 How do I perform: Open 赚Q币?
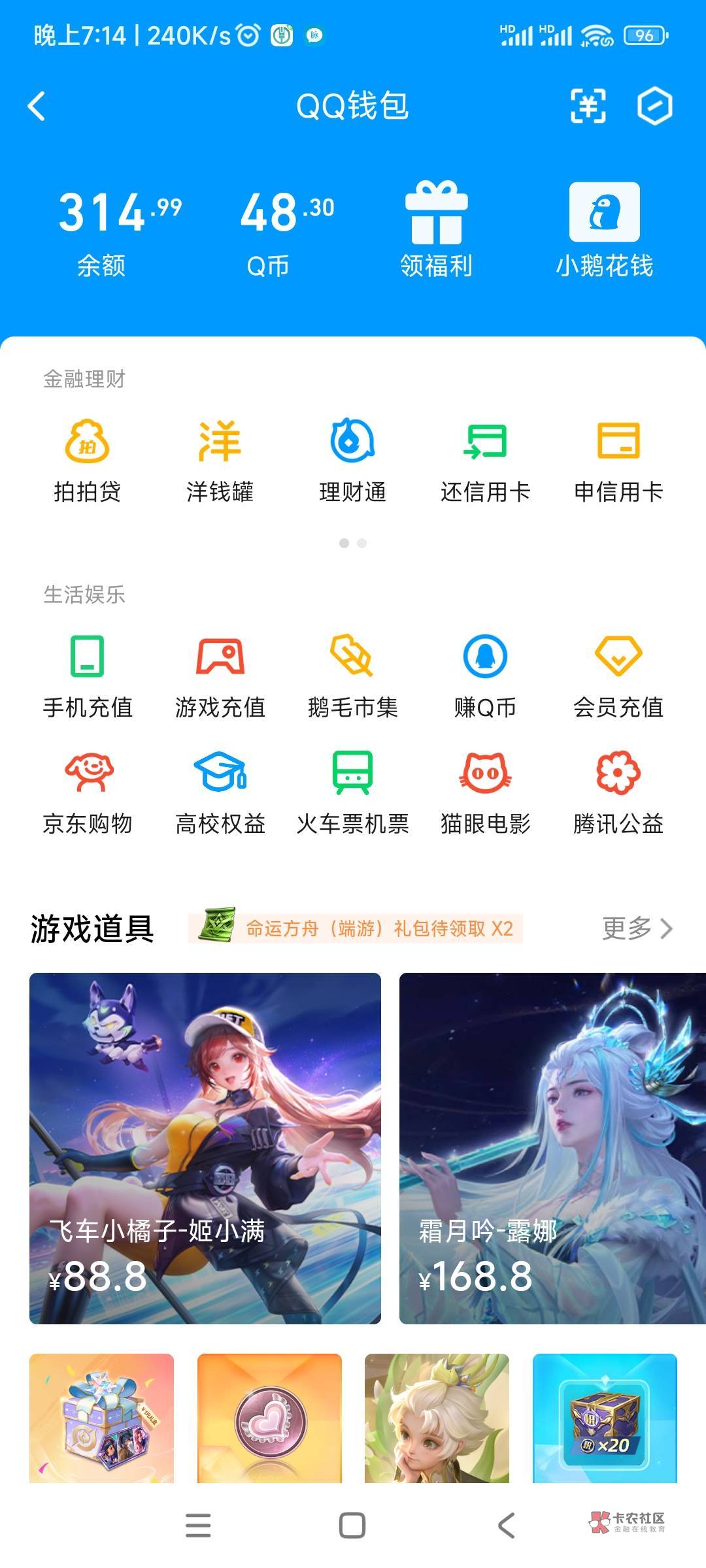coord(485,677)
